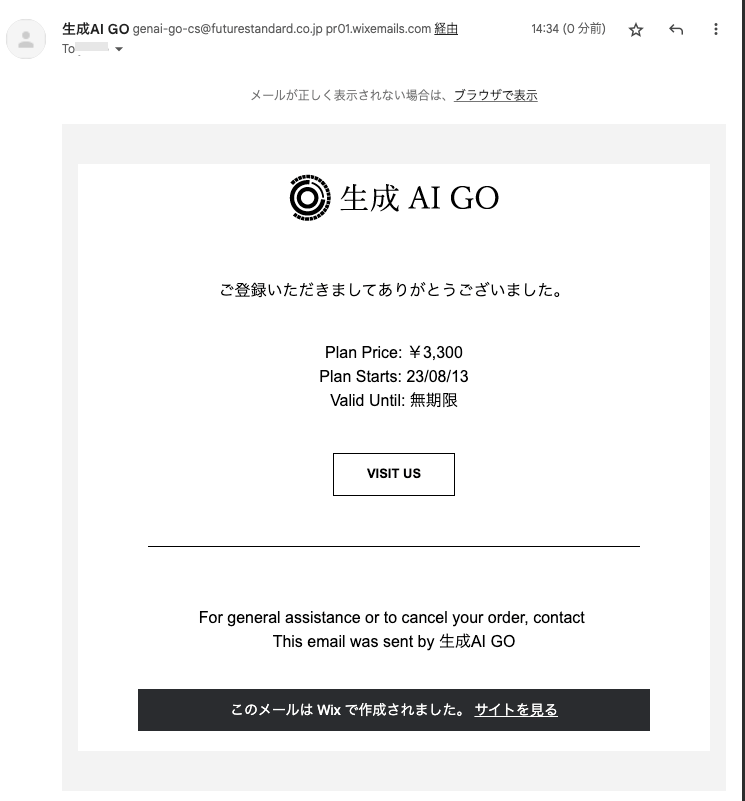
Task: Open the sender's profile avatar
Action: [26, 39]
